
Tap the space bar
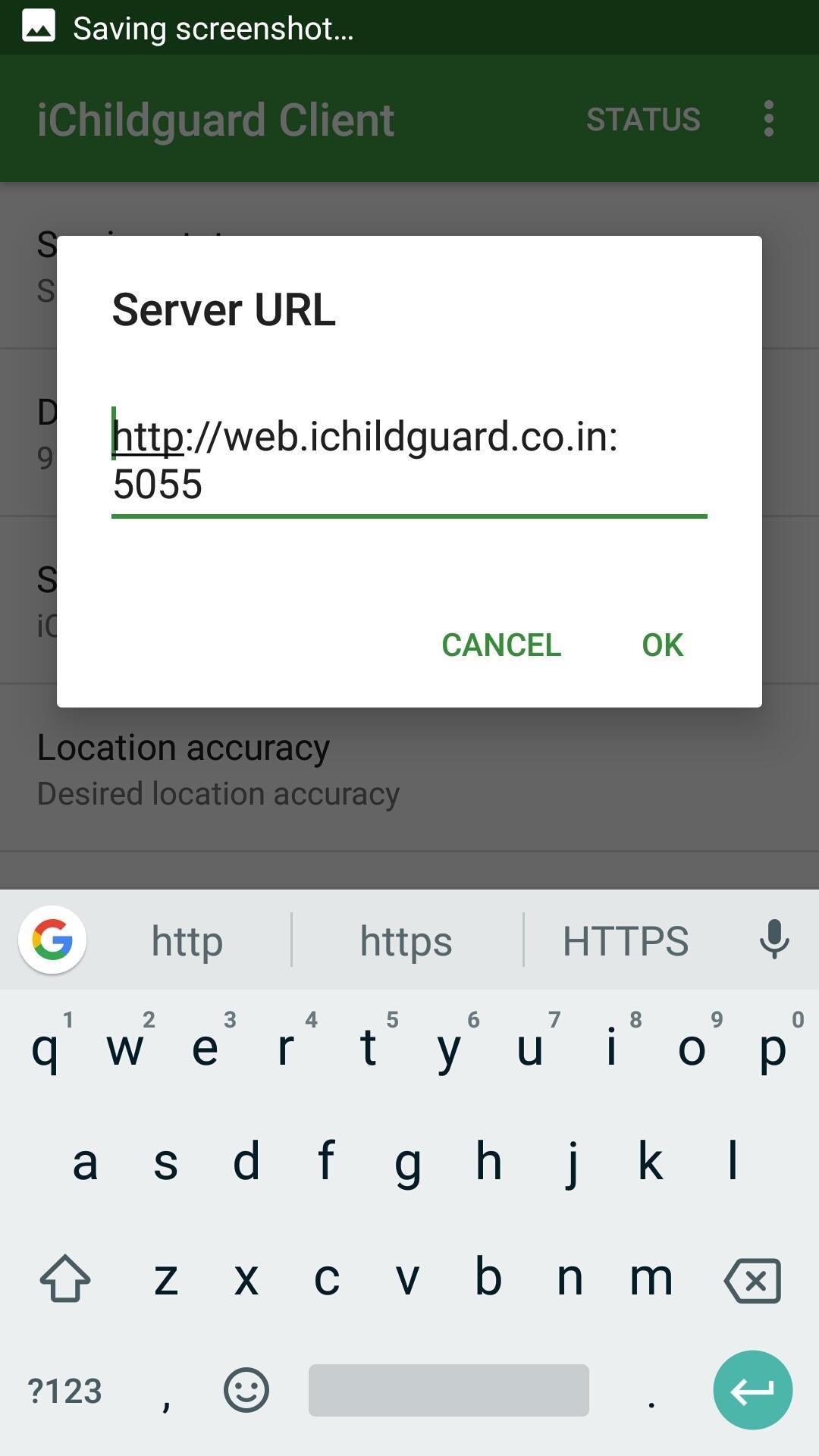click(448, 1391)
